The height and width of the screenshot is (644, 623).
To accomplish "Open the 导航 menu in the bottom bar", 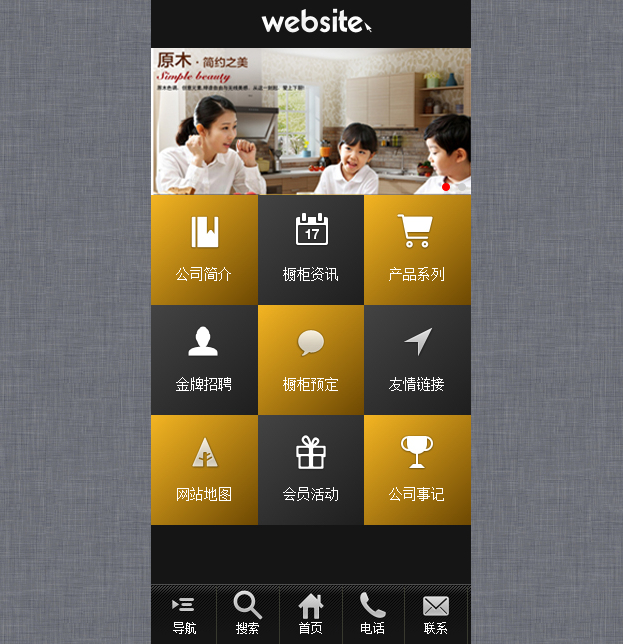I will point(184,614).
